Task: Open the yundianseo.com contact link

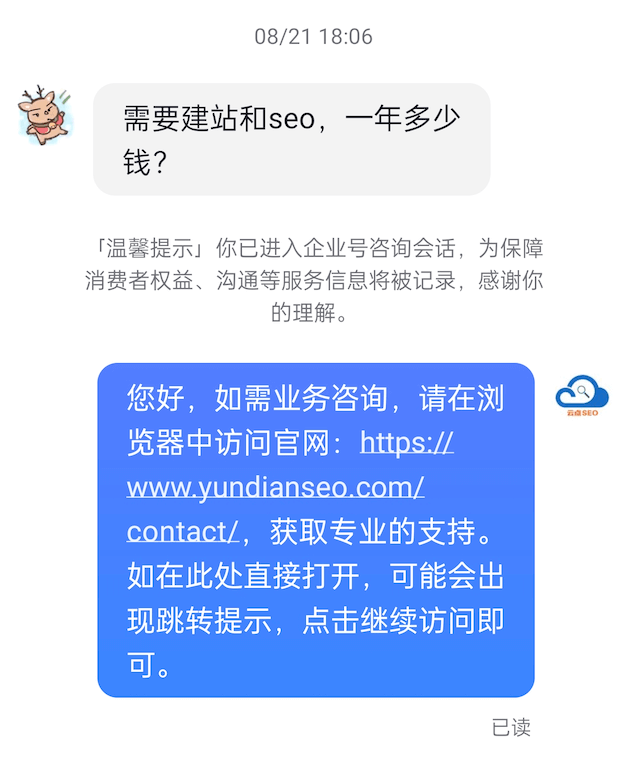Action: (275, 487)
